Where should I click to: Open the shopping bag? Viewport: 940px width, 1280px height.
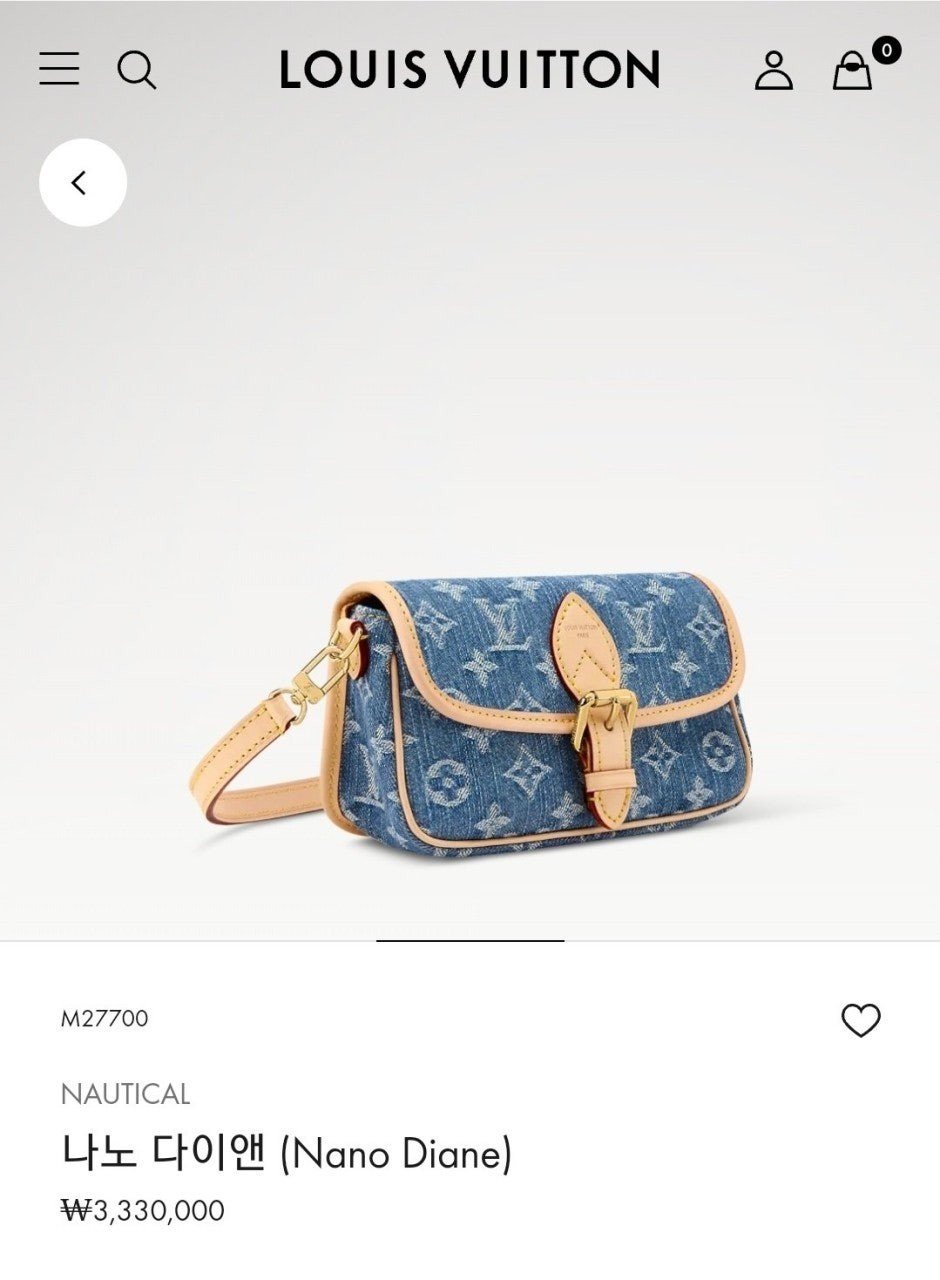pos(853,71)
